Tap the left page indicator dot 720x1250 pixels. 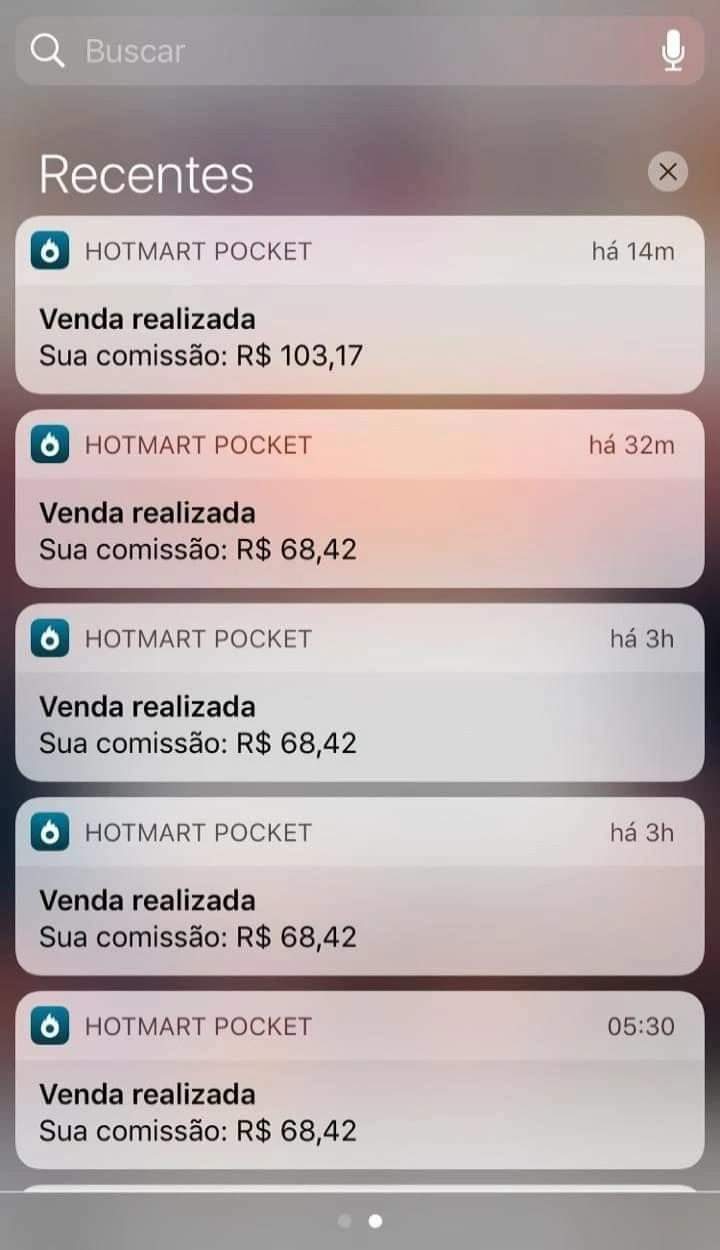click(345, 1220)
